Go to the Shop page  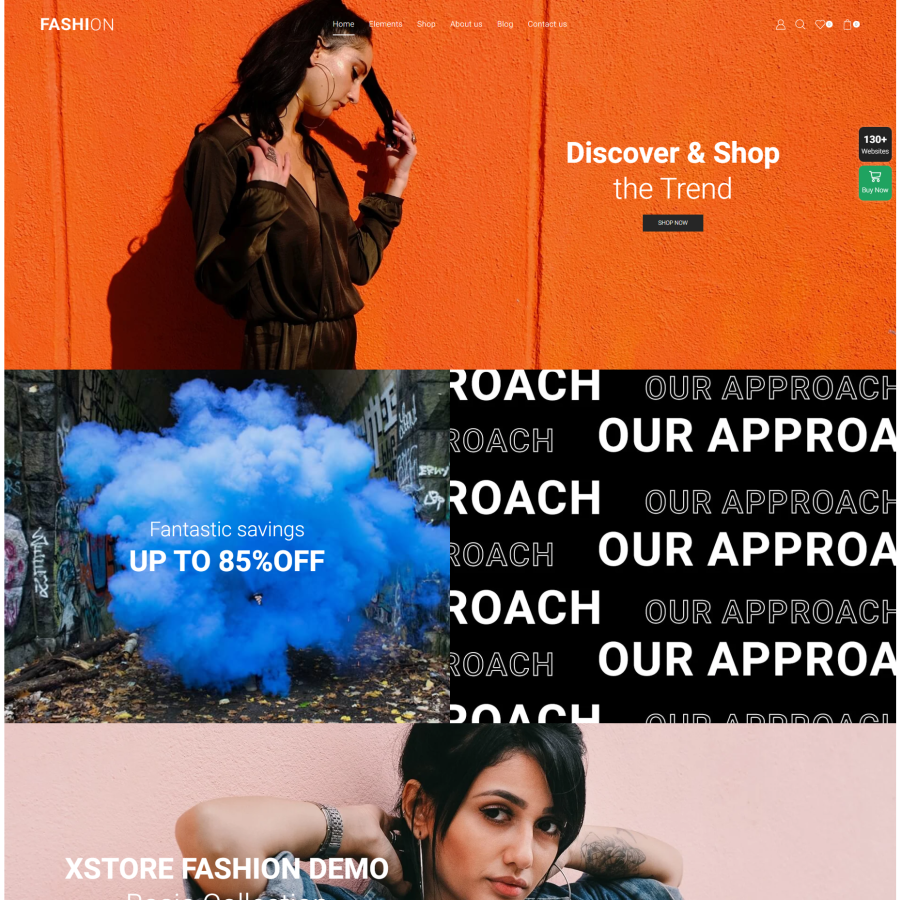pyautogui.click(x=426, y=24)
